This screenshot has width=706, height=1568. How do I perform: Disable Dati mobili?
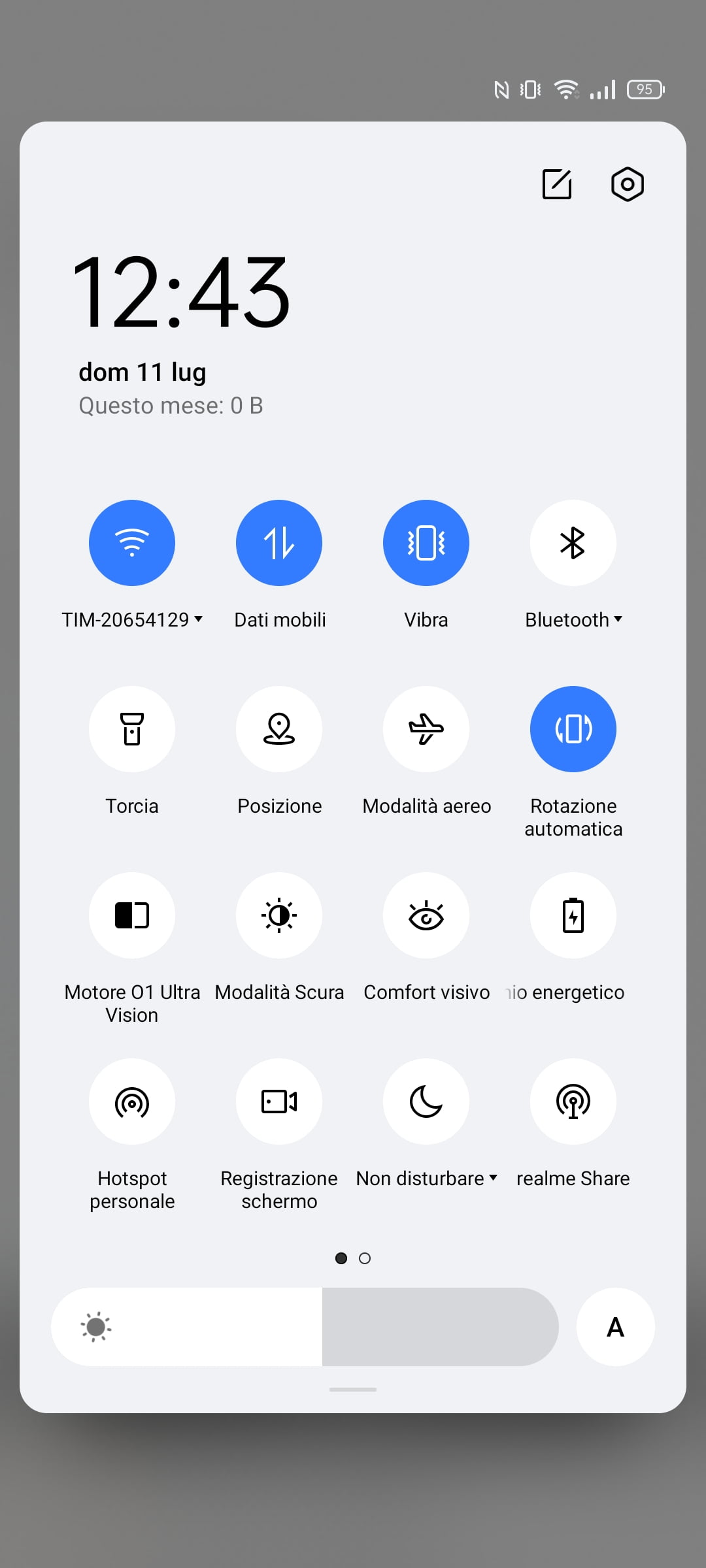(279, 543)
